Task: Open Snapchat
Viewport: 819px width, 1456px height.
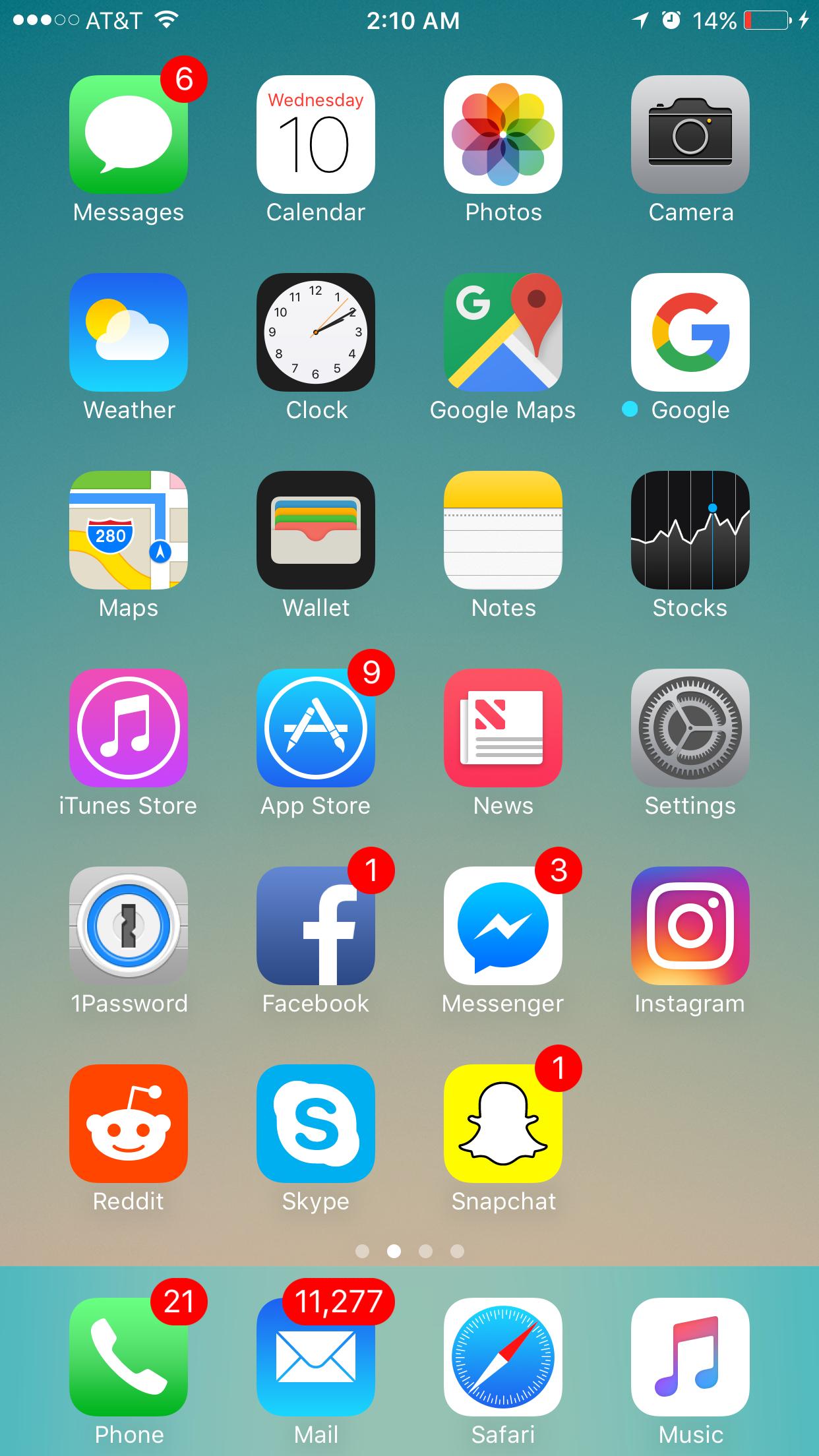Action: (x=502, y=1124)
